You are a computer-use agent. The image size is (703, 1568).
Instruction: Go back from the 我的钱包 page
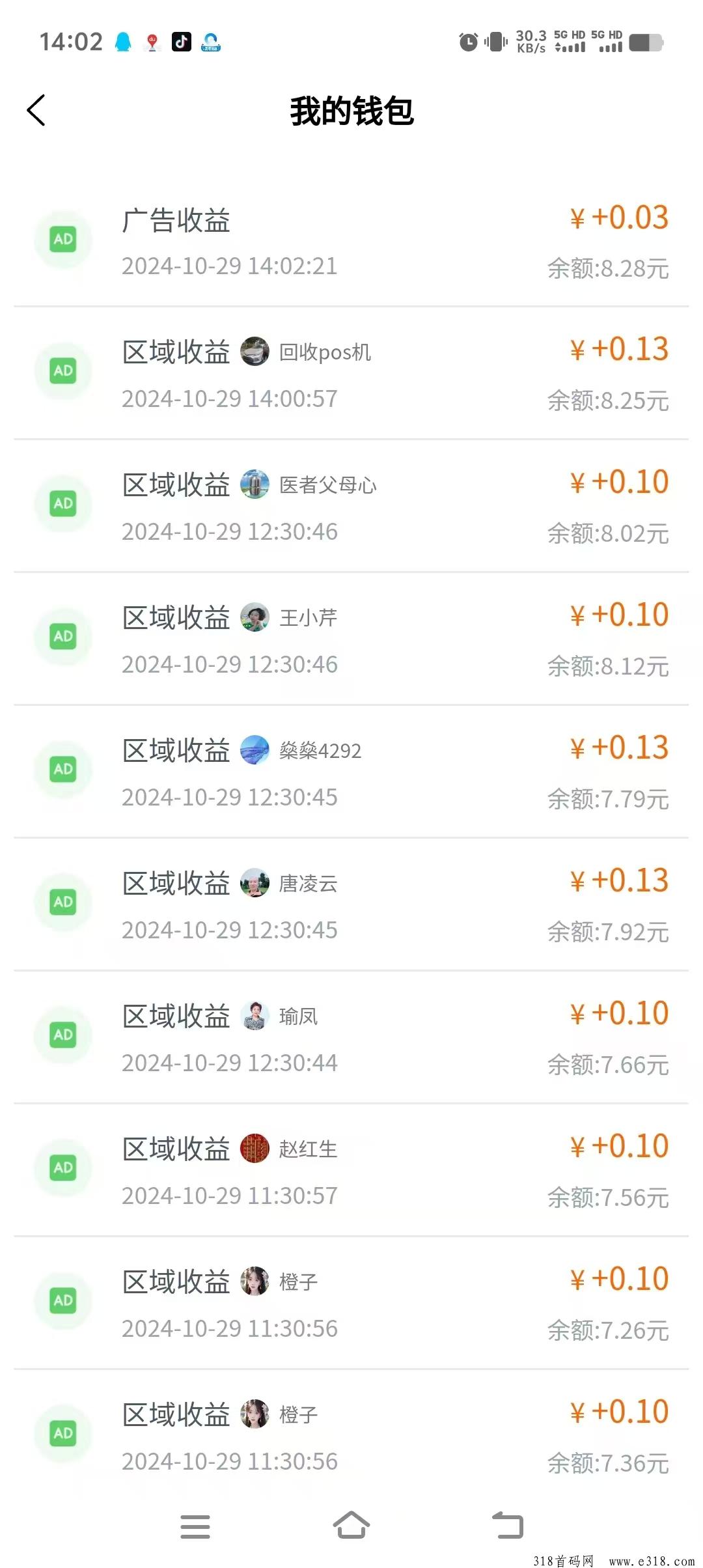[x=36, y=110]
